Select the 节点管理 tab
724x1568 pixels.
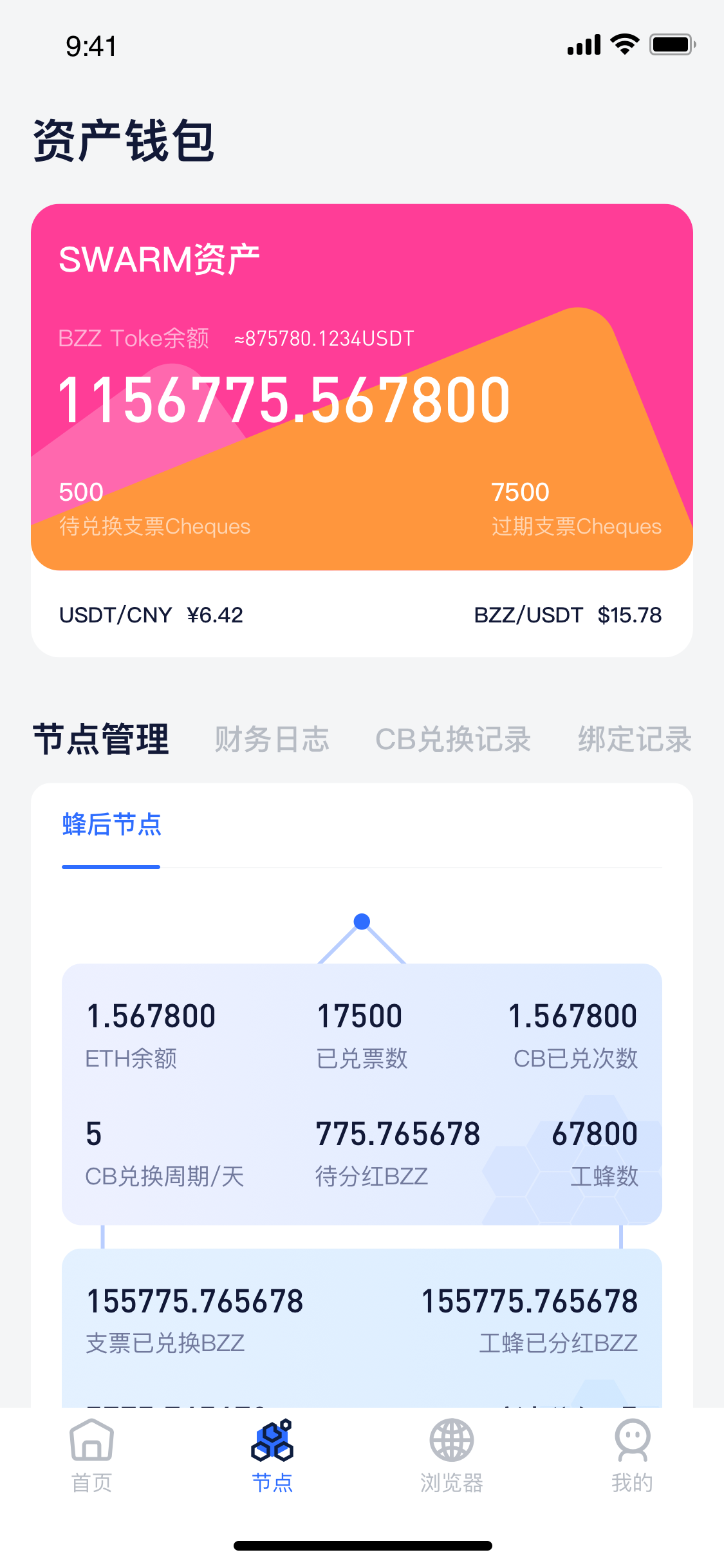coord(101,739)
